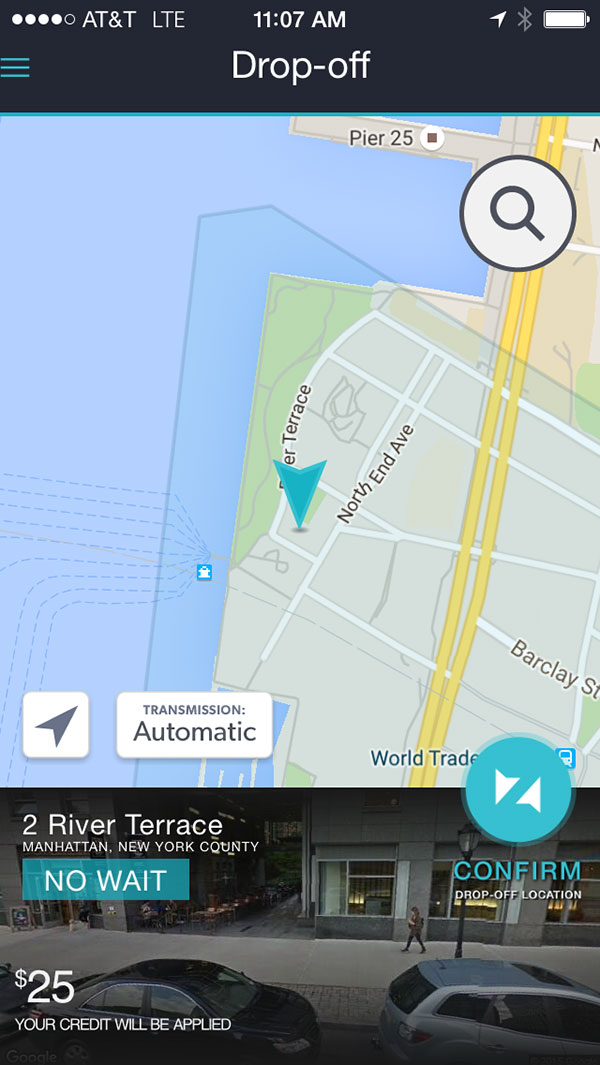600x1065 pixels.
Task: Confirm the drop-off location
Action: [x=518, y=792]
